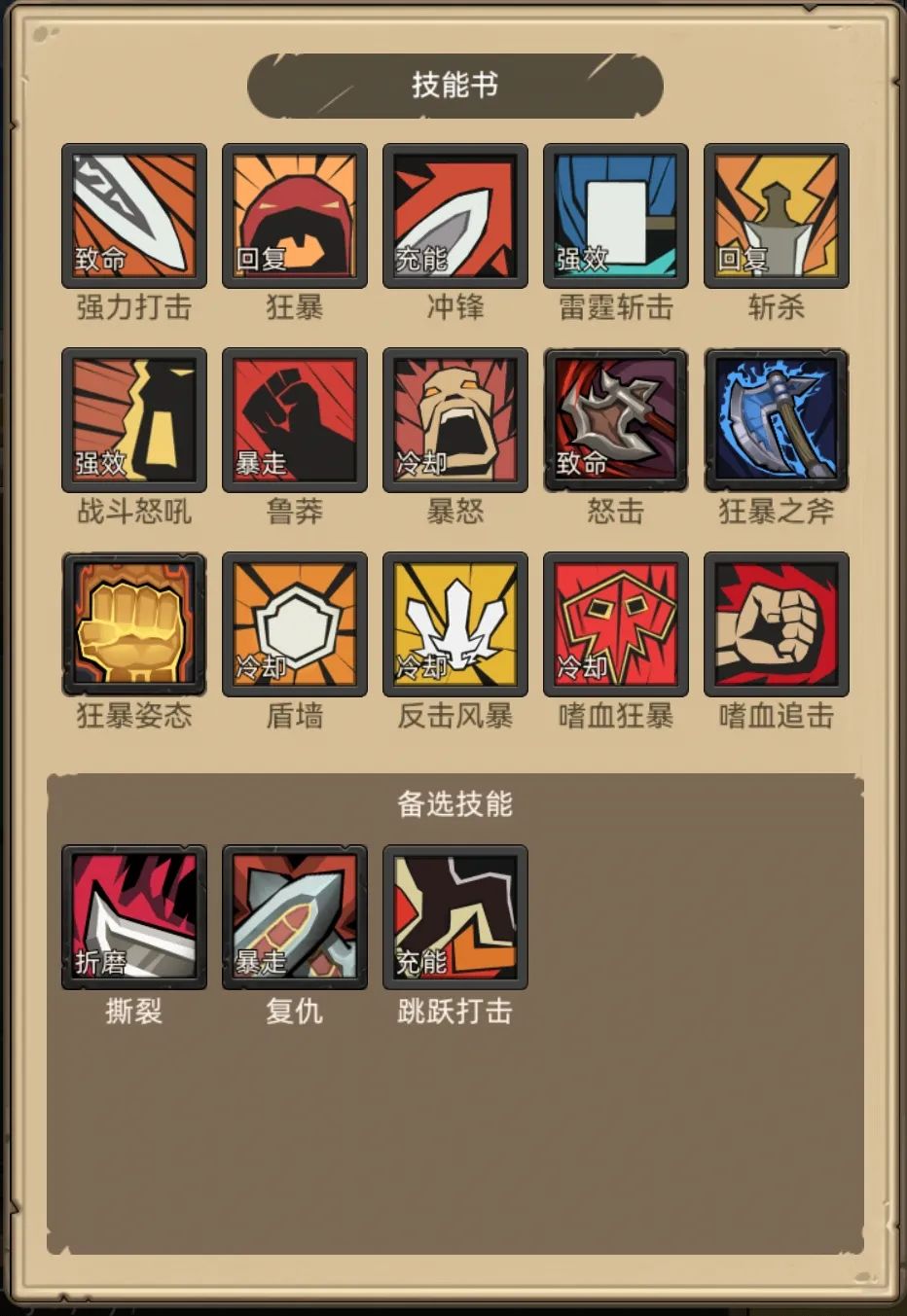Open the 狂暴之斧 skill
The image size is (907, 1316).
coord(776,420)
